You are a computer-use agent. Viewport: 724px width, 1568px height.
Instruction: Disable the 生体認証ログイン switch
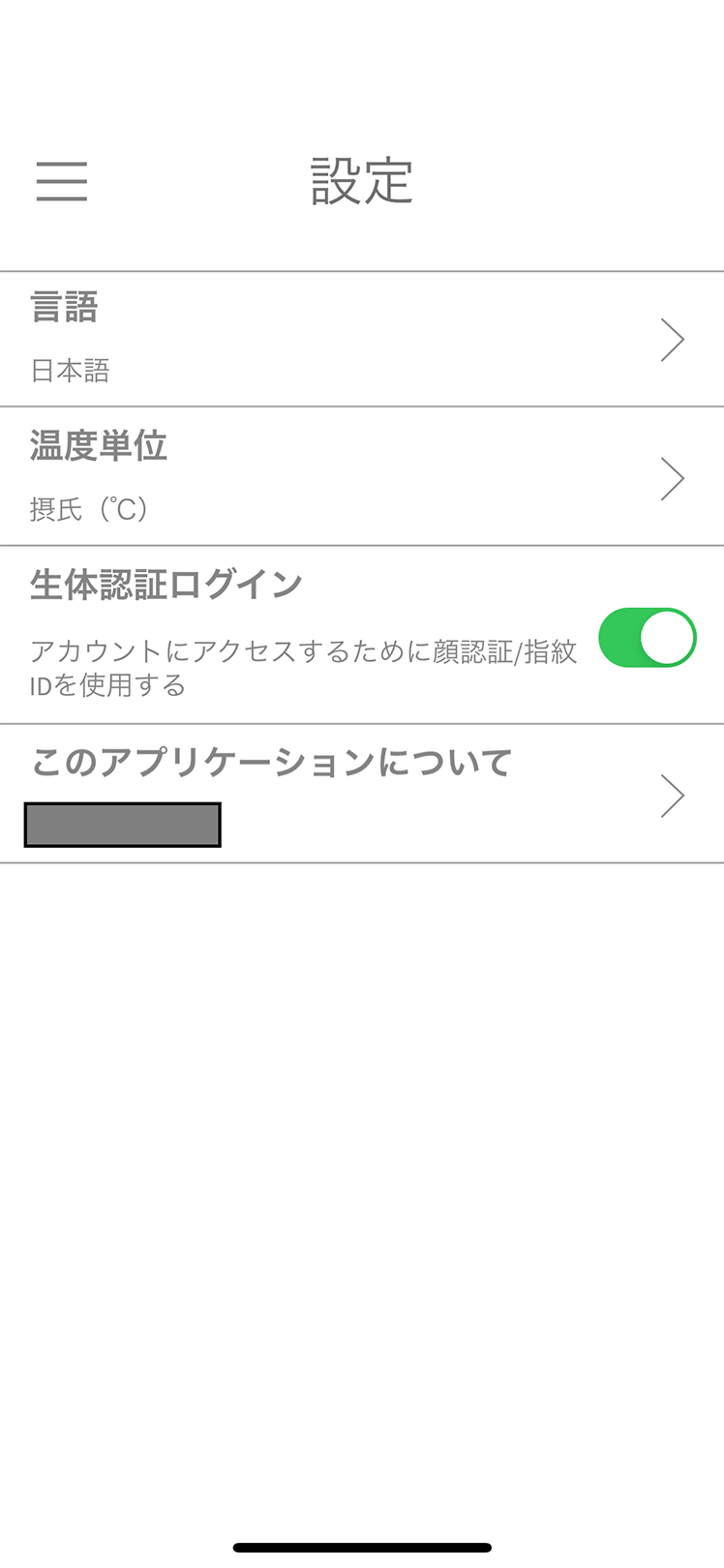coord(647,638)
